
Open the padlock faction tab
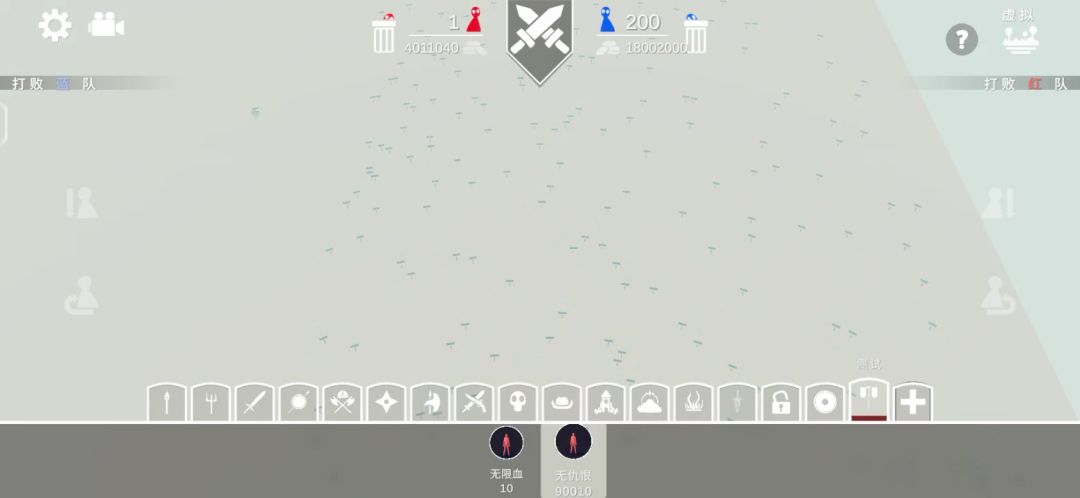click(781, 402)
